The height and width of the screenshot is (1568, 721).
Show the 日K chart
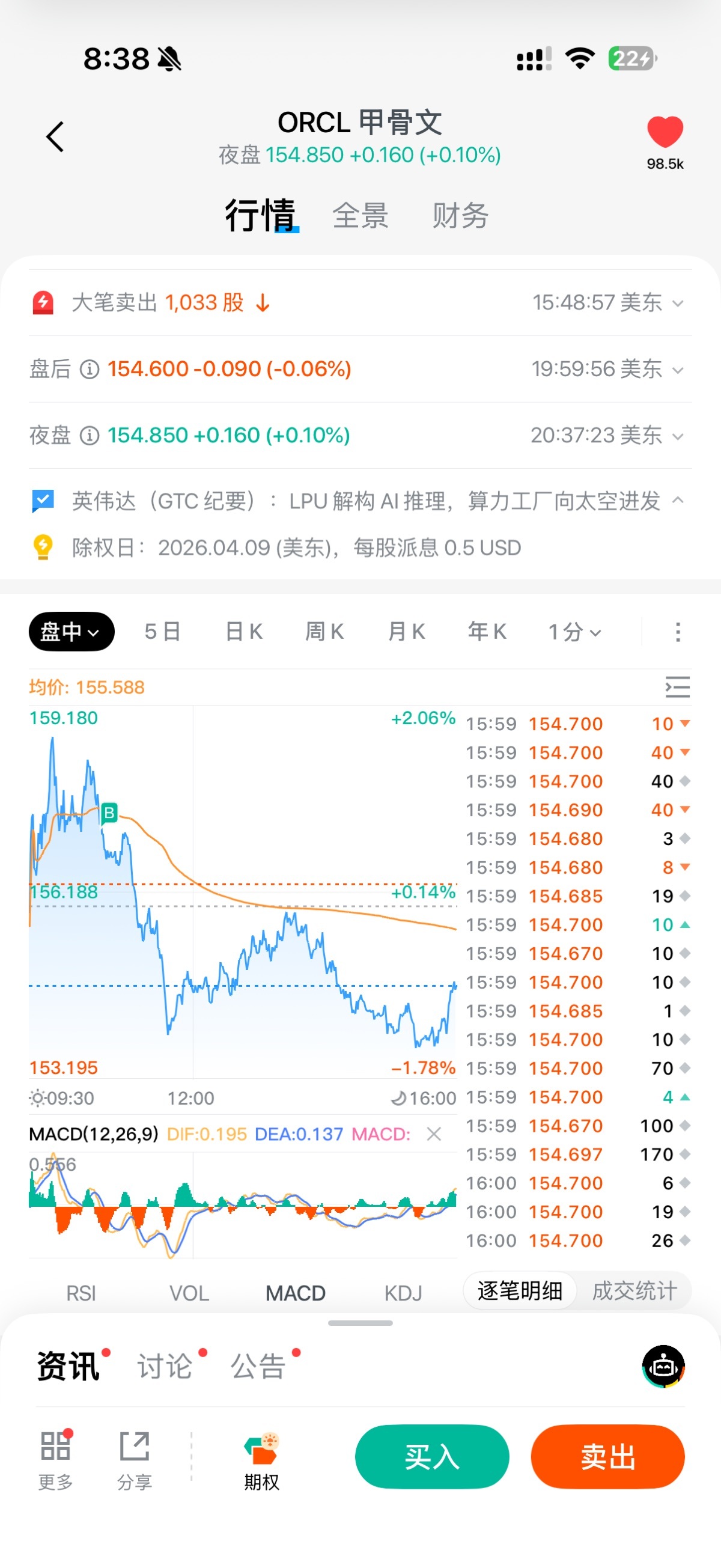(243, 631)
